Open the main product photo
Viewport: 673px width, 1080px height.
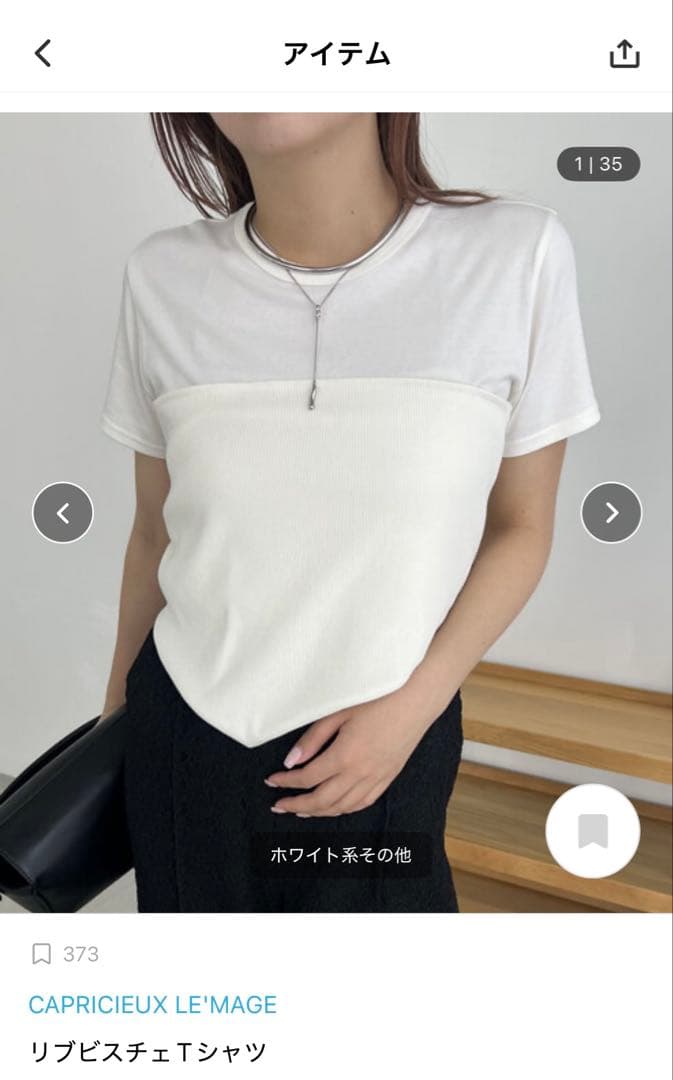pos(336,512)
